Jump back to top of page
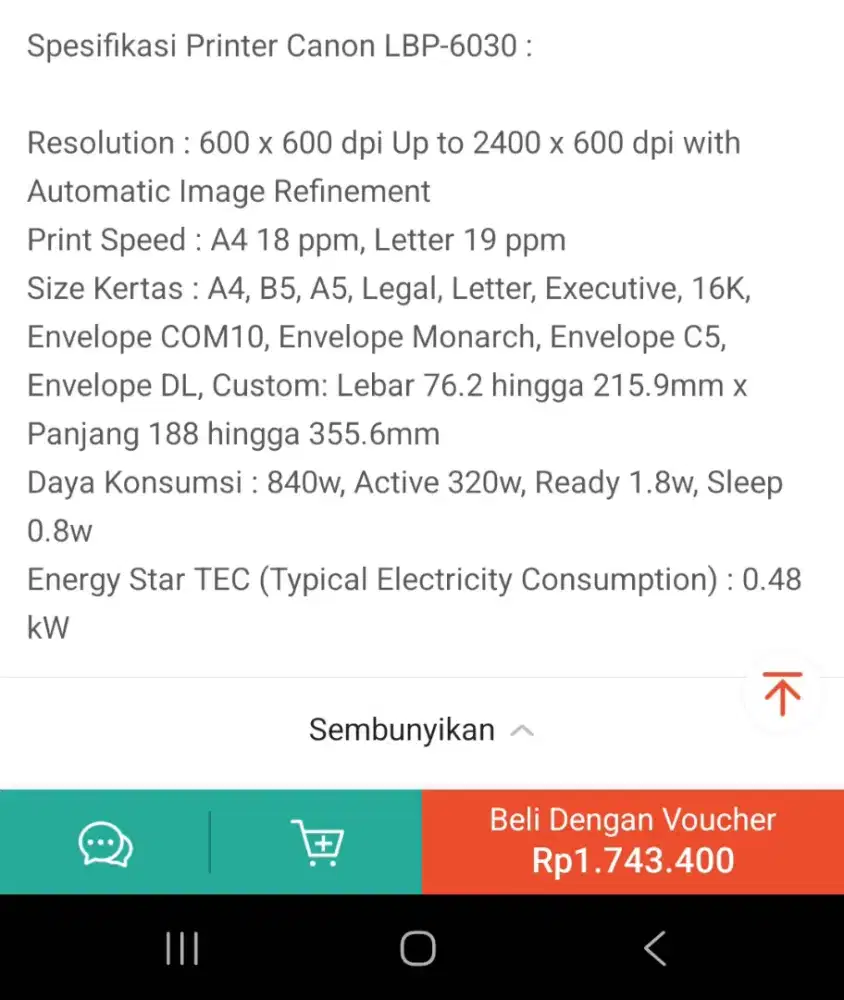 click(782, 693)
